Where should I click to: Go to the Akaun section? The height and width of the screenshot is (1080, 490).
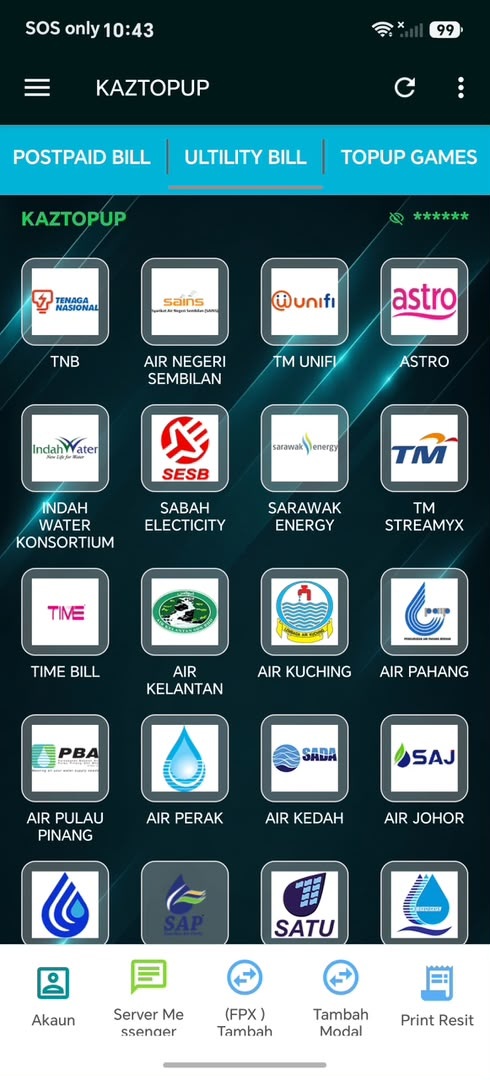tap(53, 996)
